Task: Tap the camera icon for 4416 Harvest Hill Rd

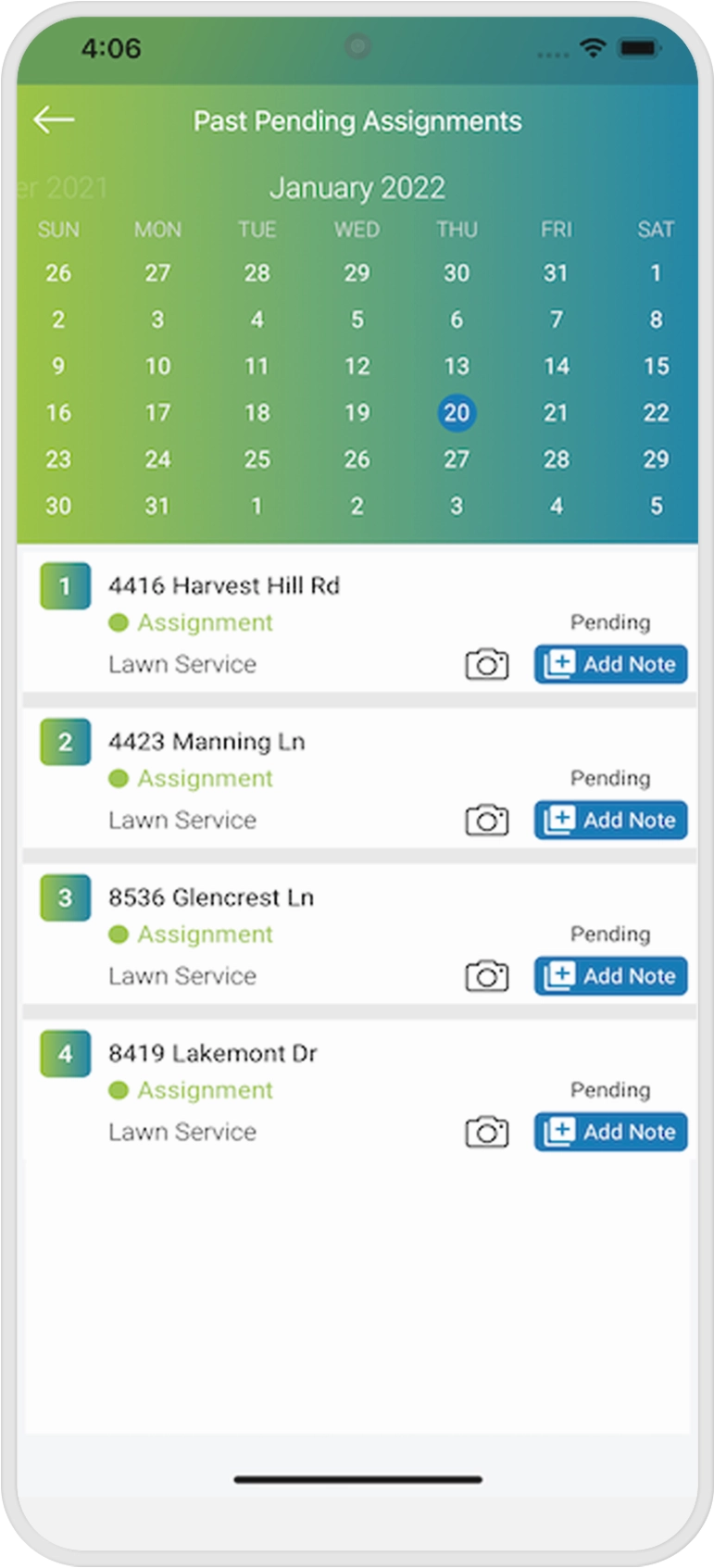Action: tap(486, 664)
